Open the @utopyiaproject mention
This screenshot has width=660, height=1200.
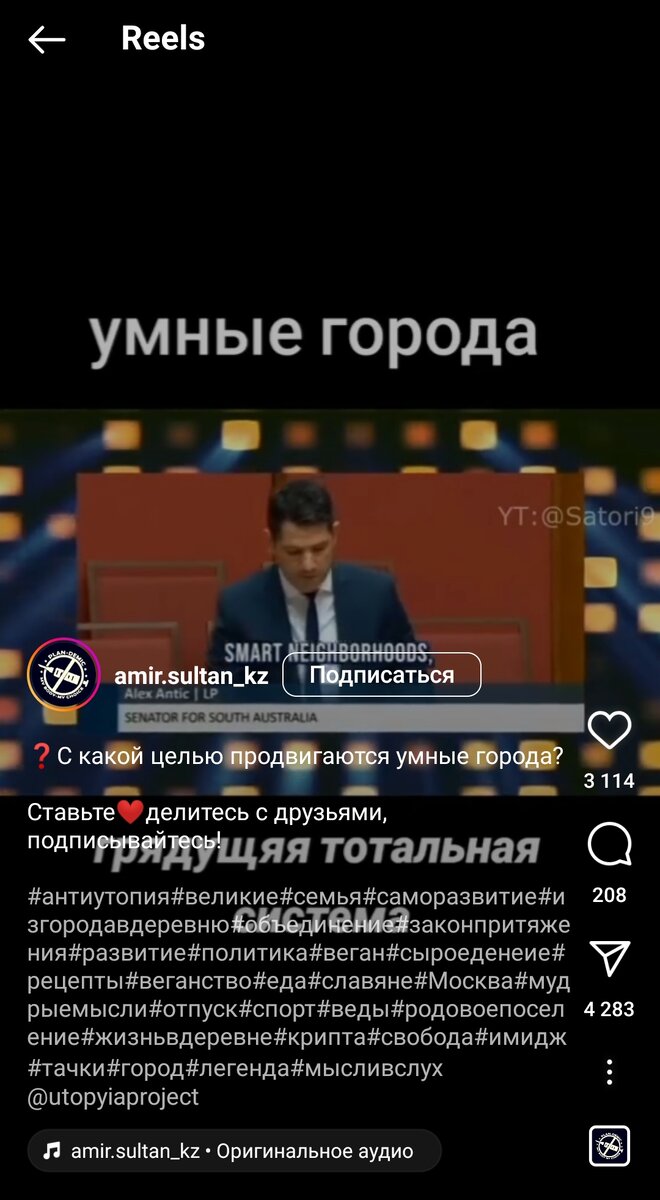113,1096
